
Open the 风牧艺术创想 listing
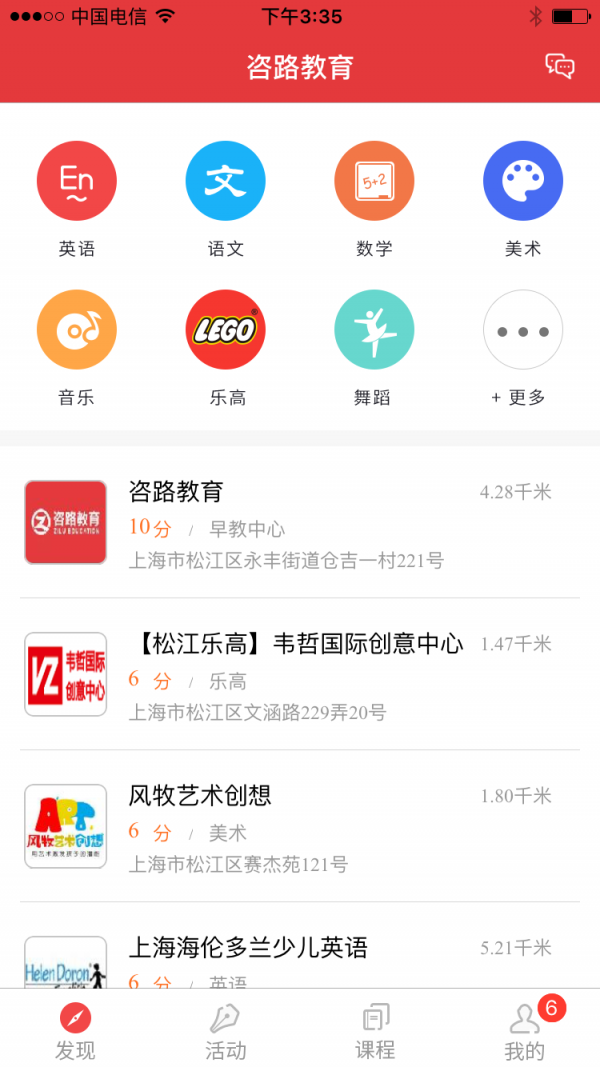pos(300,827)
